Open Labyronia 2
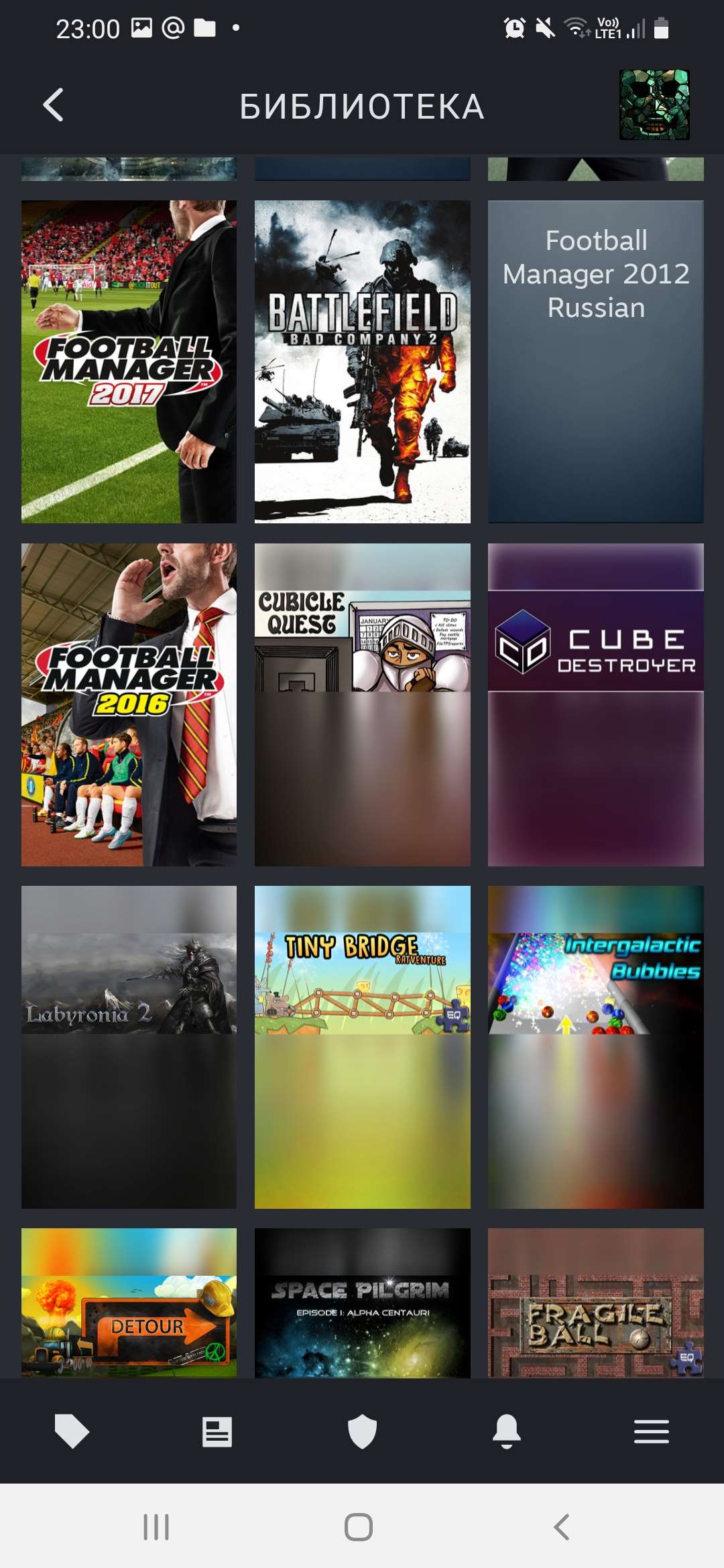 click(129, 1047)
